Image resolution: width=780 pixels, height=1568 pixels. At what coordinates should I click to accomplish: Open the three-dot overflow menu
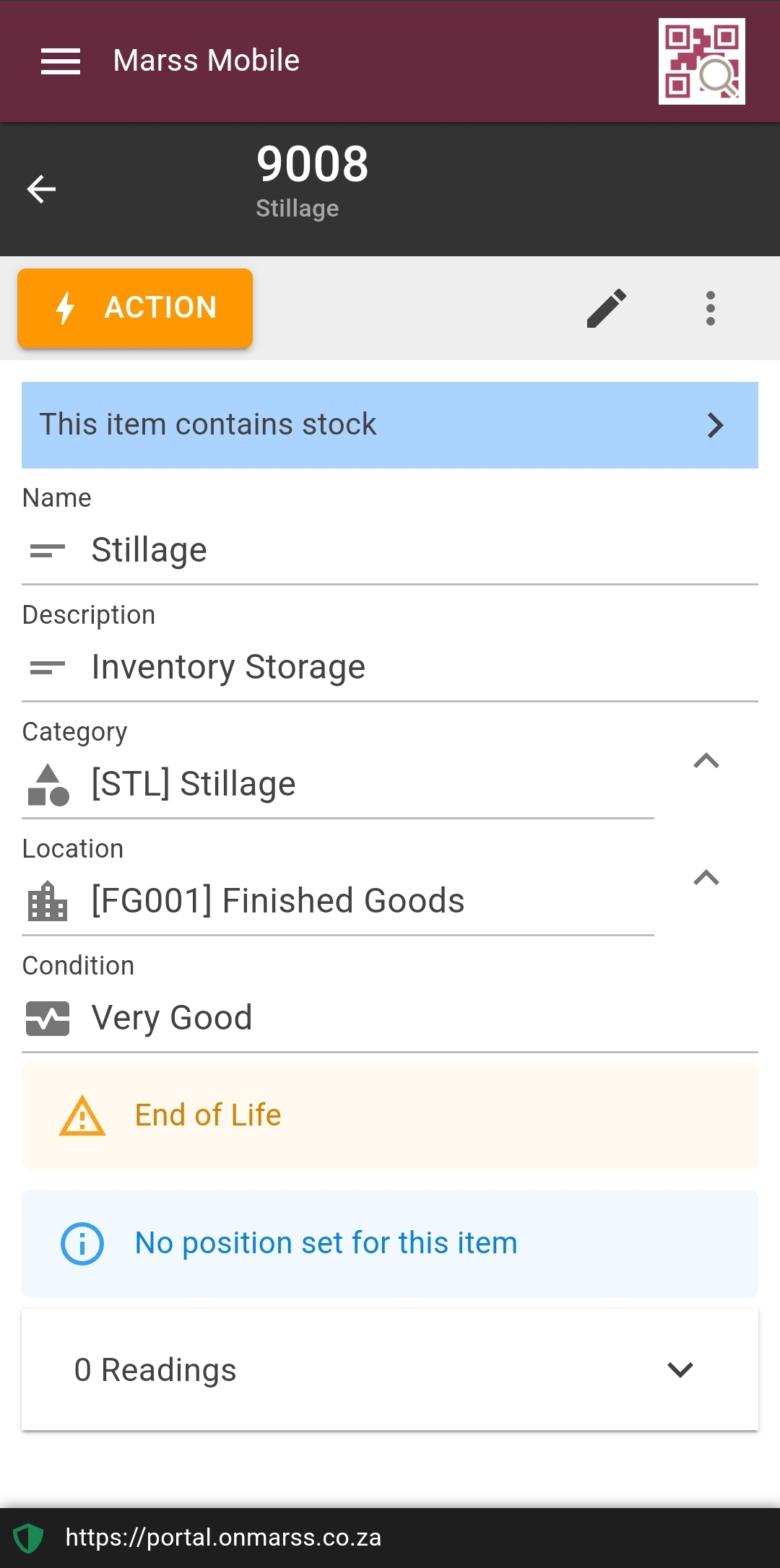coord(710,308)
